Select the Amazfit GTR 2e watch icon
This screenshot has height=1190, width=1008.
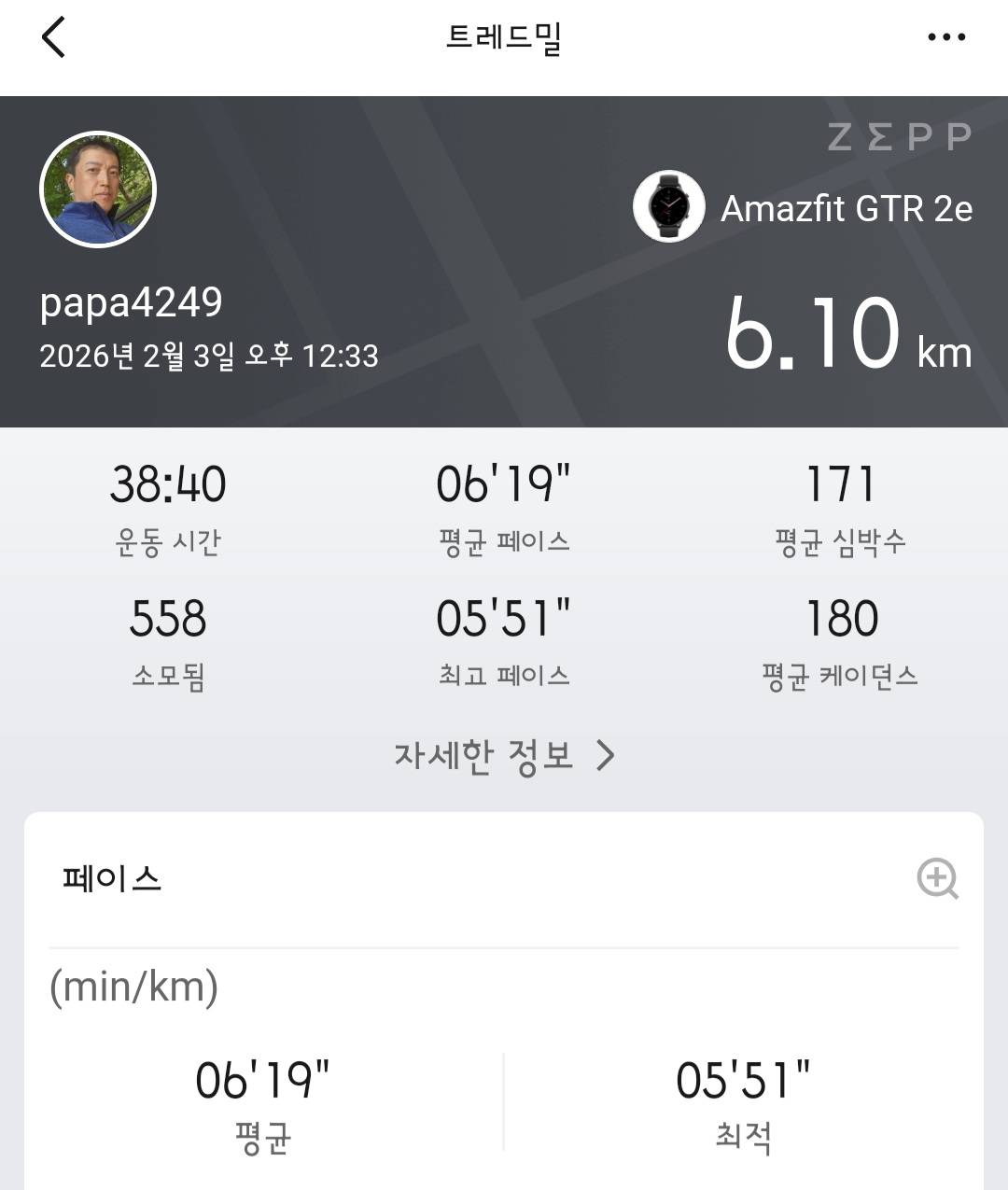668,206
